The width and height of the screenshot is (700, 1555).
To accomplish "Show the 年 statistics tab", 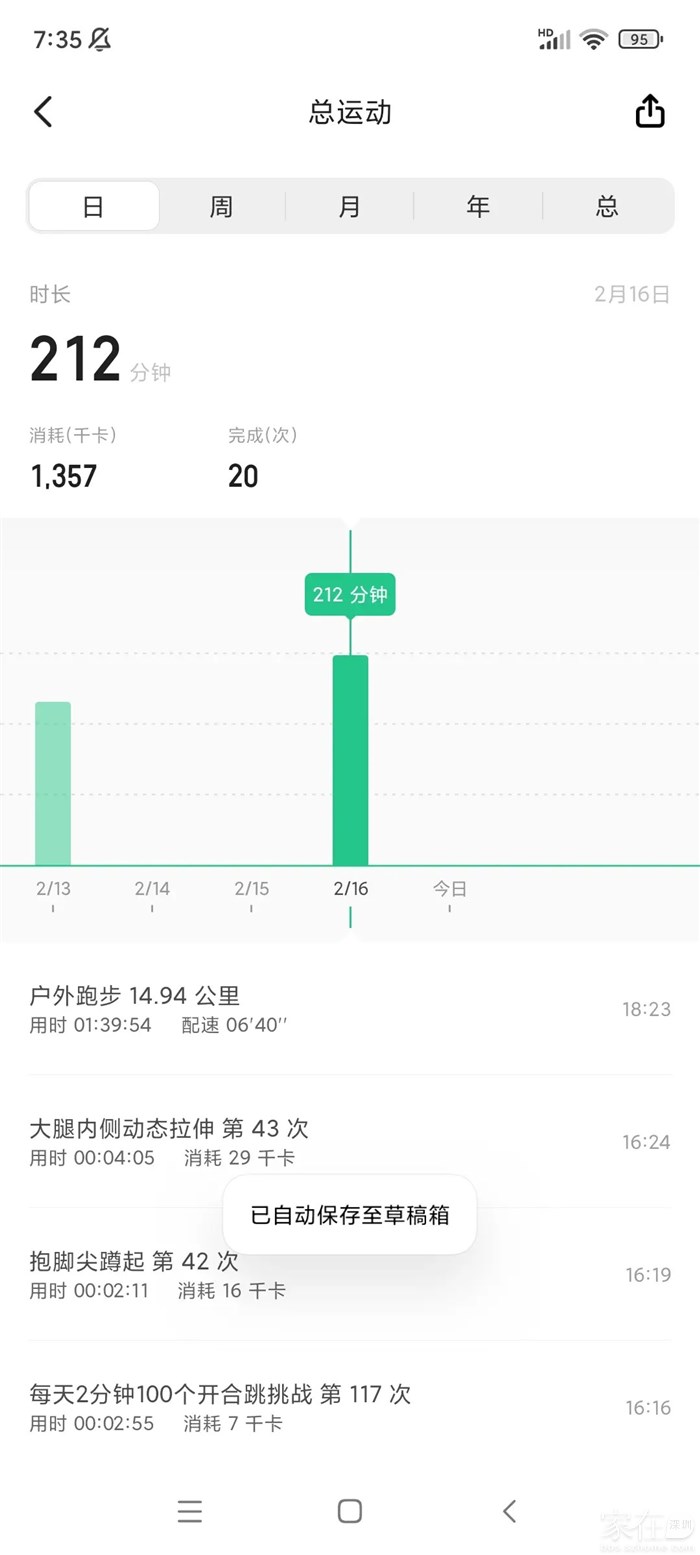I will pos(478,207).
